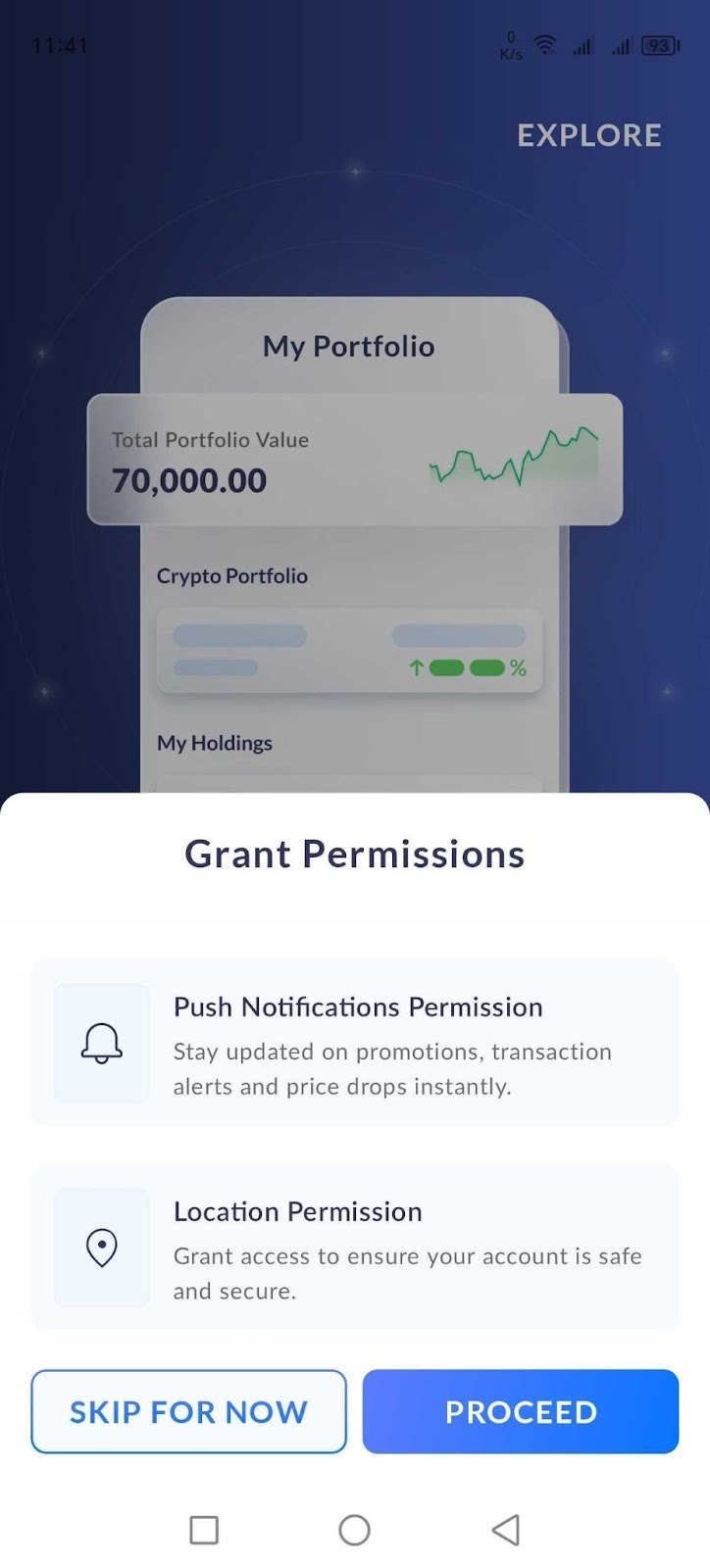Open the EXPLORE link
This screenshot has width=710, height=1568.
(x=589, y=135)
